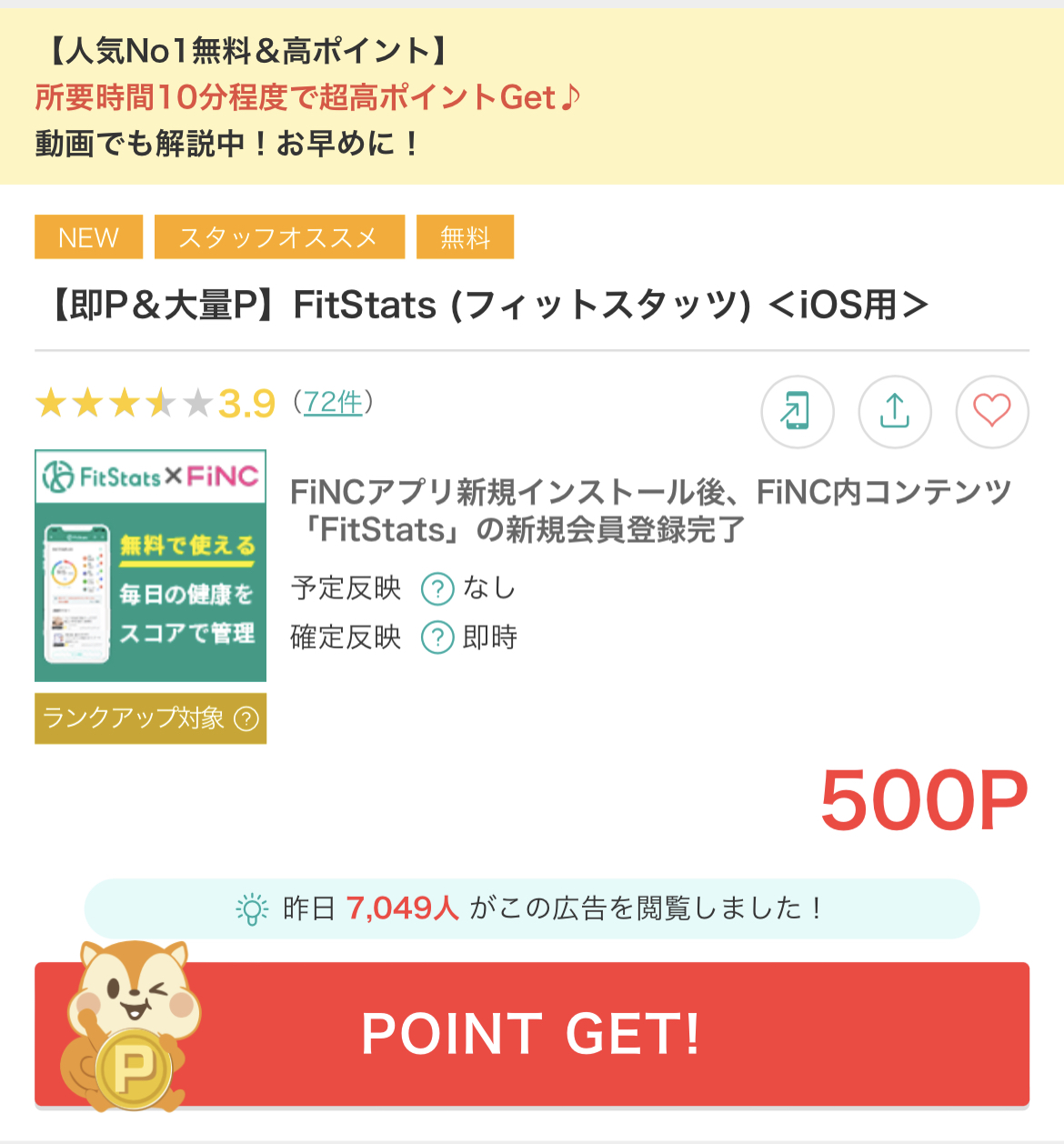Open the help icon beside 確定反映
Viewport: 1064px width, 1144px height.
point(437,637)
